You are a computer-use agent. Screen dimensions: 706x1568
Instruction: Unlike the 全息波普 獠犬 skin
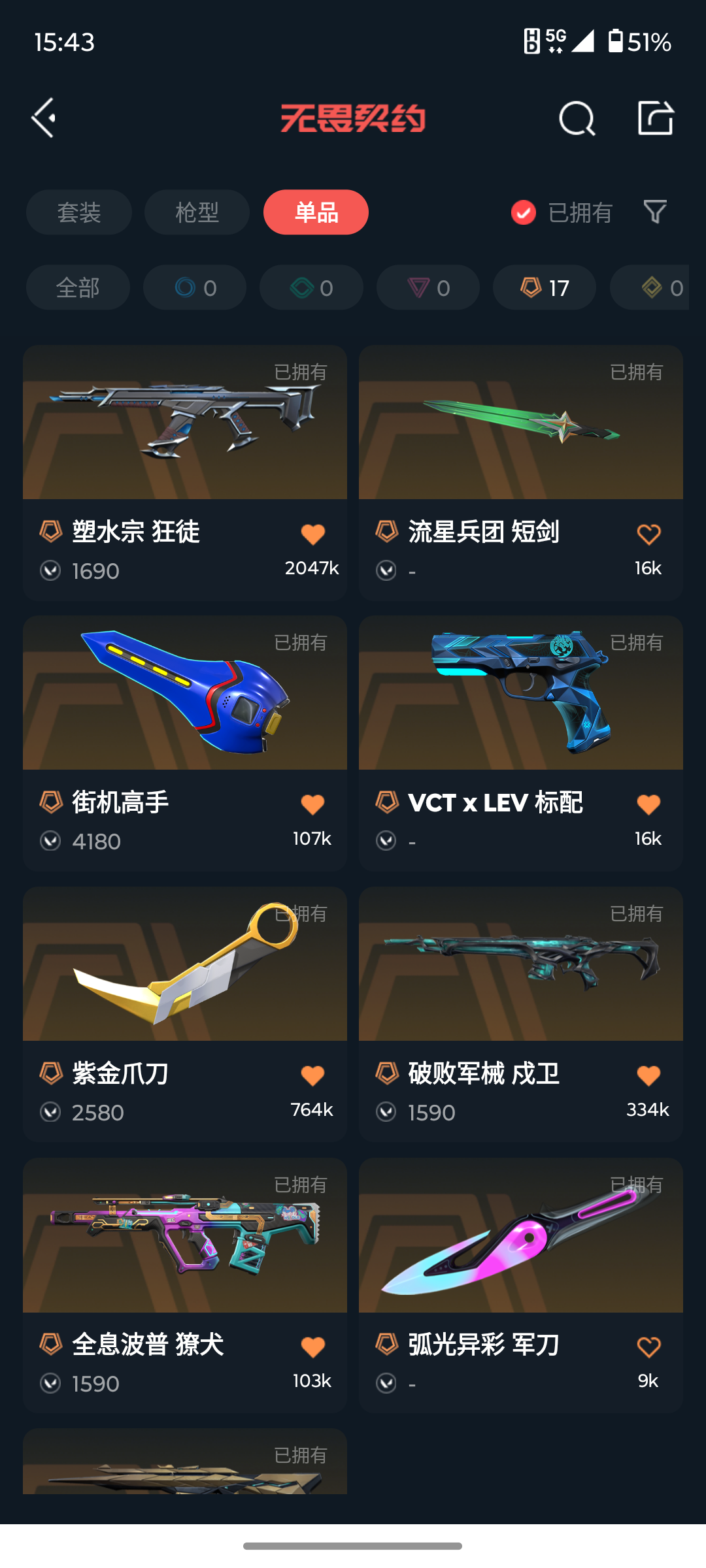[x=312, y=1347]
